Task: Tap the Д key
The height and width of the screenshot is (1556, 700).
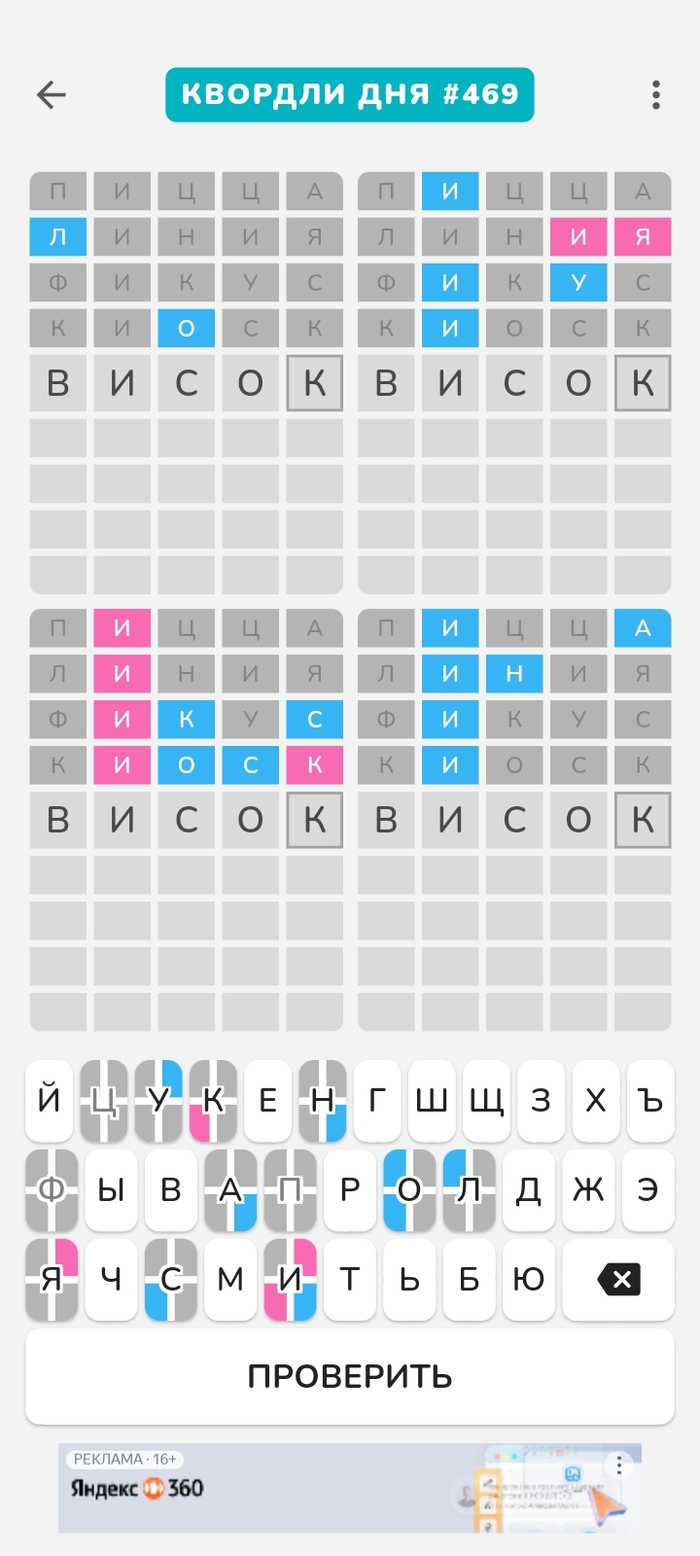Action: coord(529,1190)
